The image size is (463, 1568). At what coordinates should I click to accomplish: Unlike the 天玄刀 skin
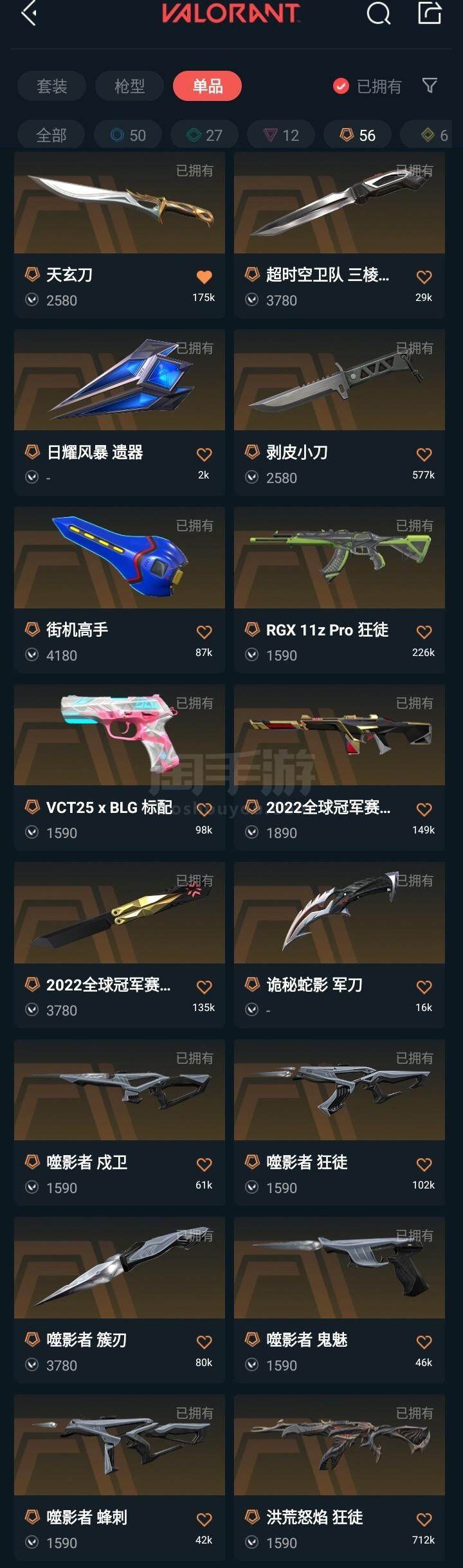(204, 277)
